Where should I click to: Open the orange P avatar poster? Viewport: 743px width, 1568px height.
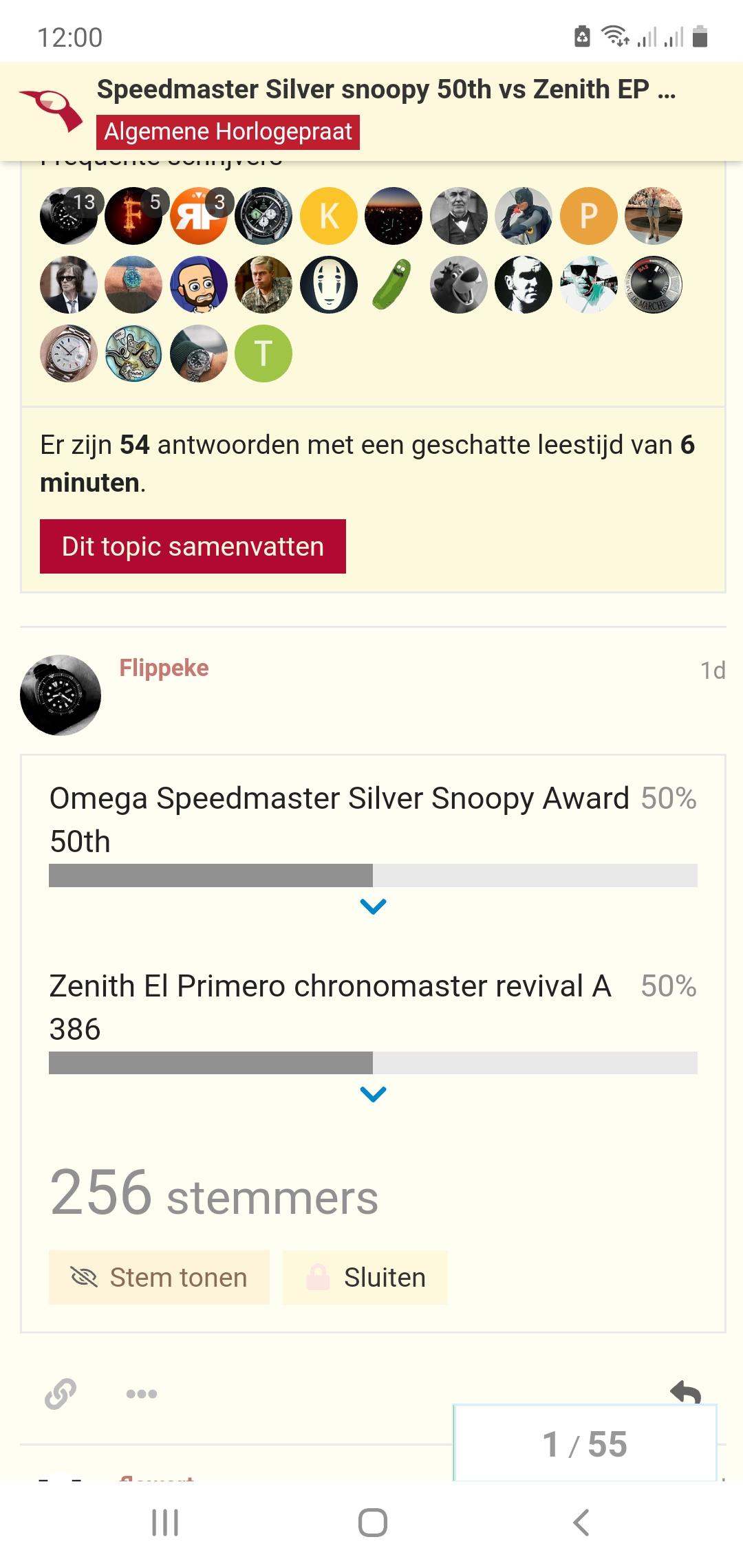point(589,216)
